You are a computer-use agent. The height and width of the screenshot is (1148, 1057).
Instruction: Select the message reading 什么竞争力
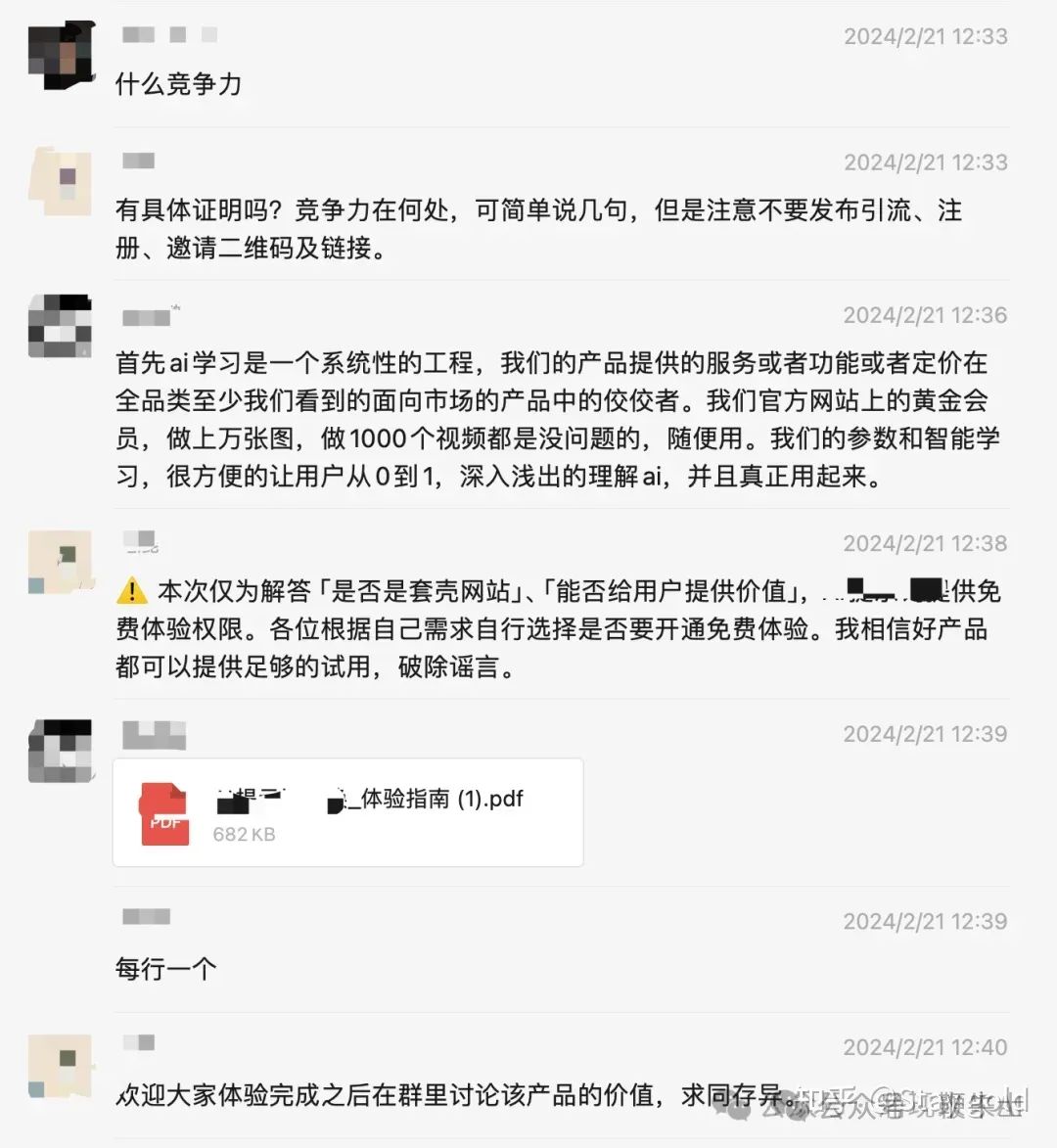(181, 85)
